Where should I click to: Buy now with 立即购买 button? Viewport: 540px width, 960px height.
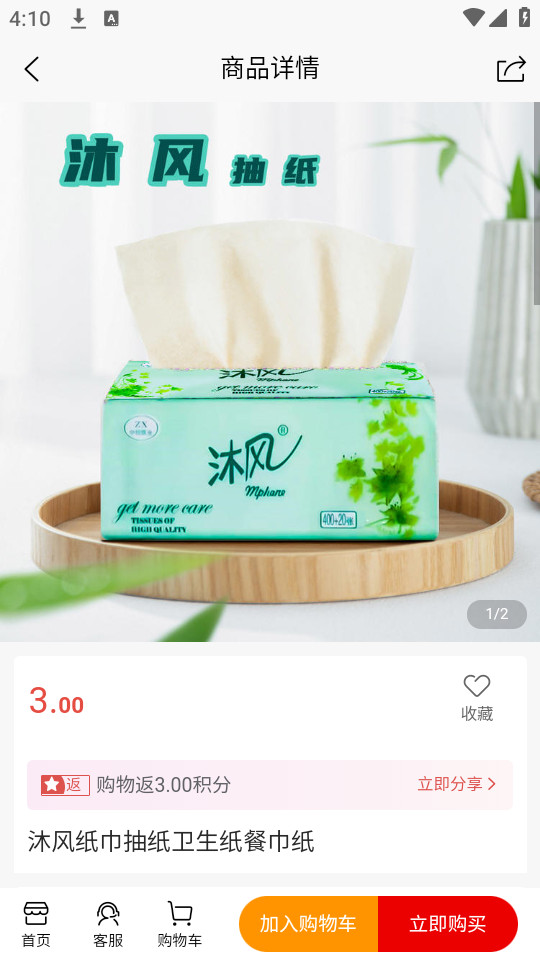(x=448, y=924)
